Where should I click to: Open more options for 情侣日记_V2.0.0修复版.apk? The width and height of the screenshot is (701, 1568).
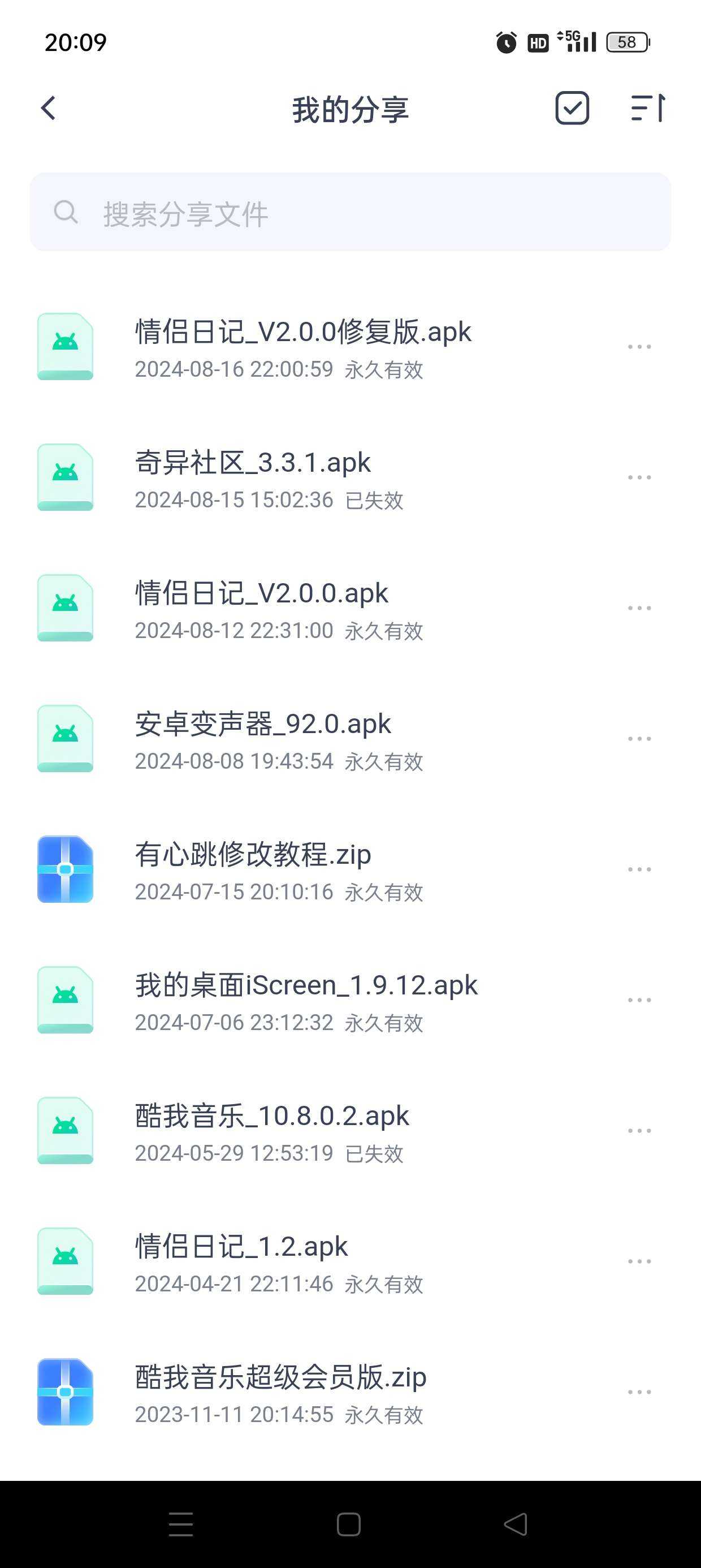[x=639, y=347]
